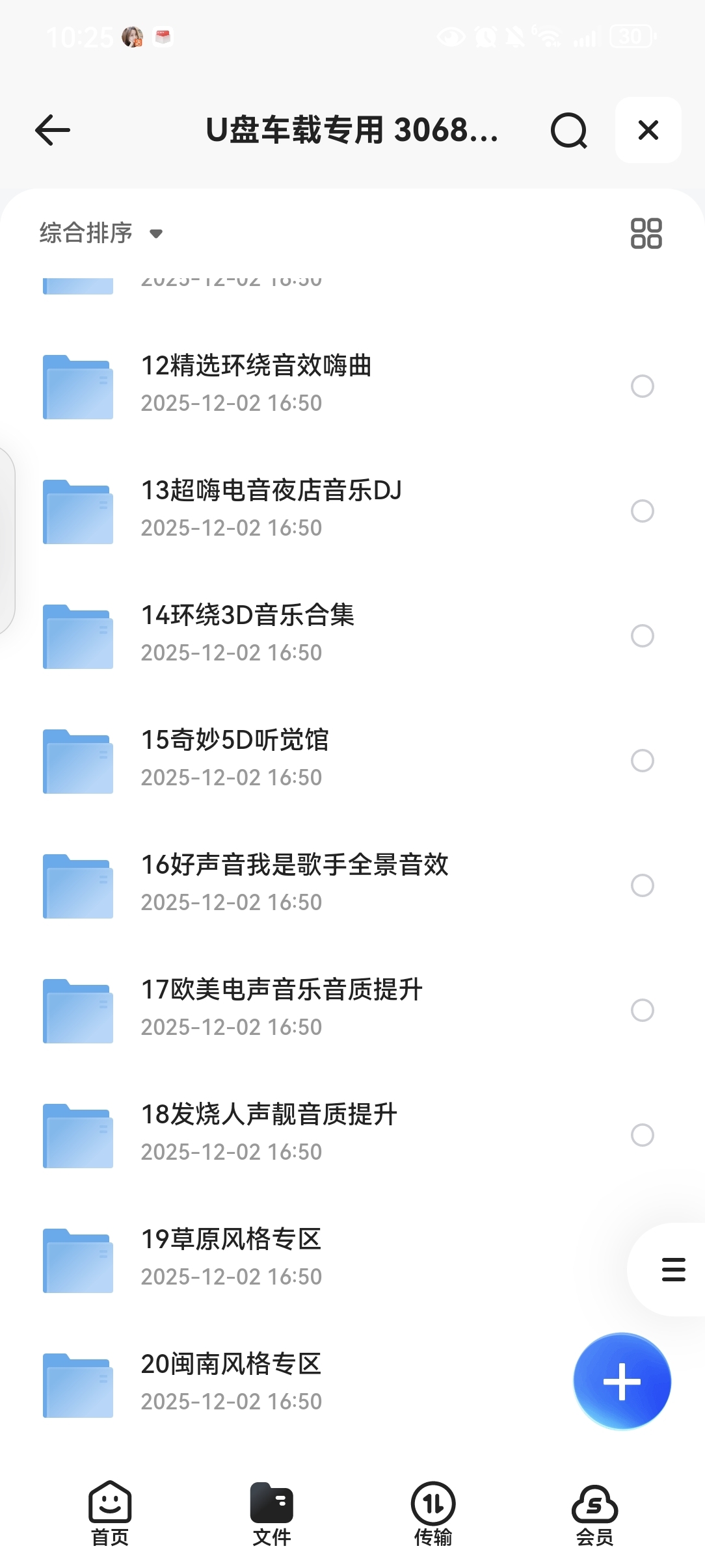The width and height of the screenshot is (705, 1568).
Task: Switch to the 首页 tab
Action: click(110, 1514)
